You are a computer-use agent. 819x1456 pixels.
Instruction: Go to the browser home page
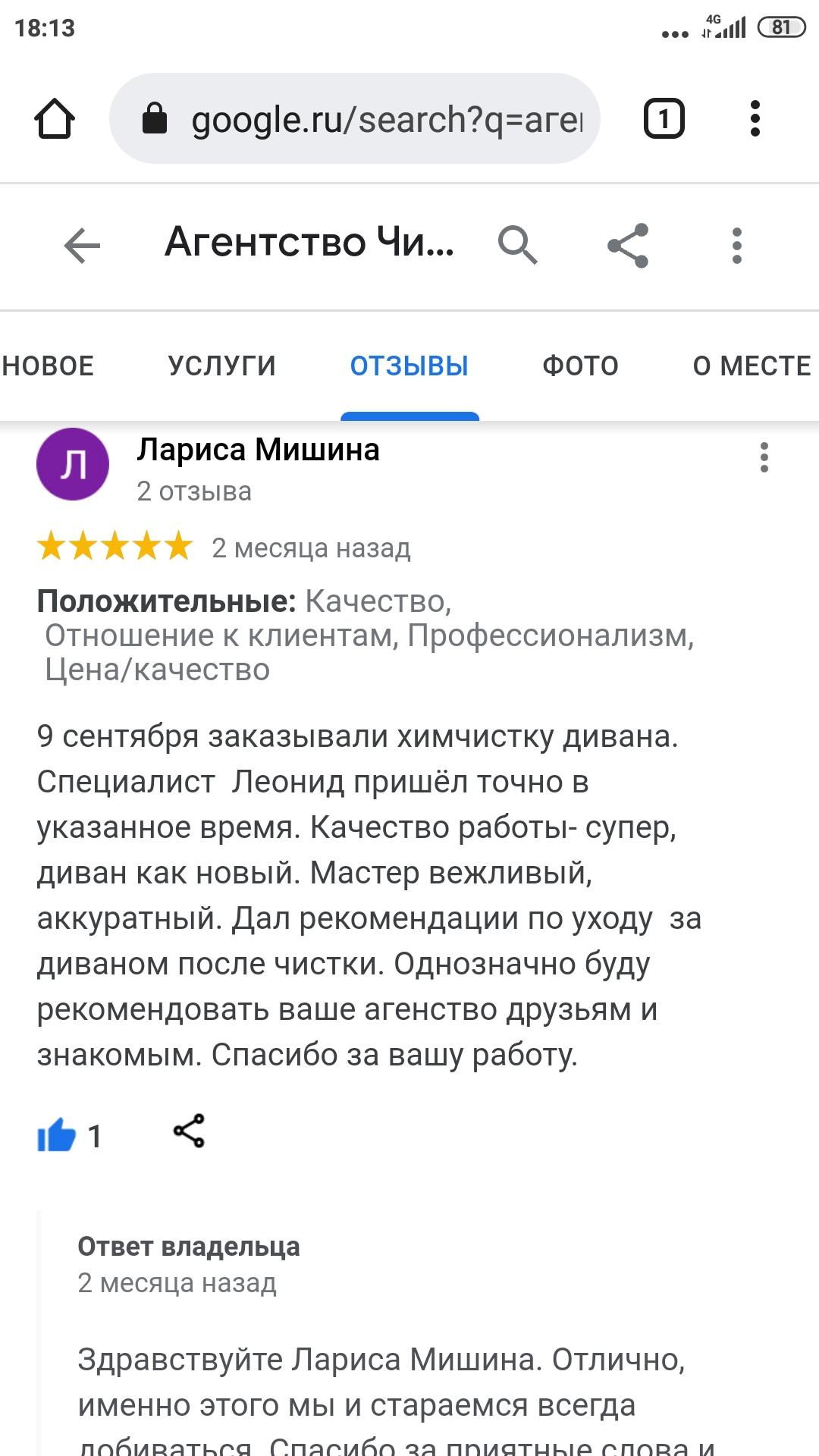55,119
